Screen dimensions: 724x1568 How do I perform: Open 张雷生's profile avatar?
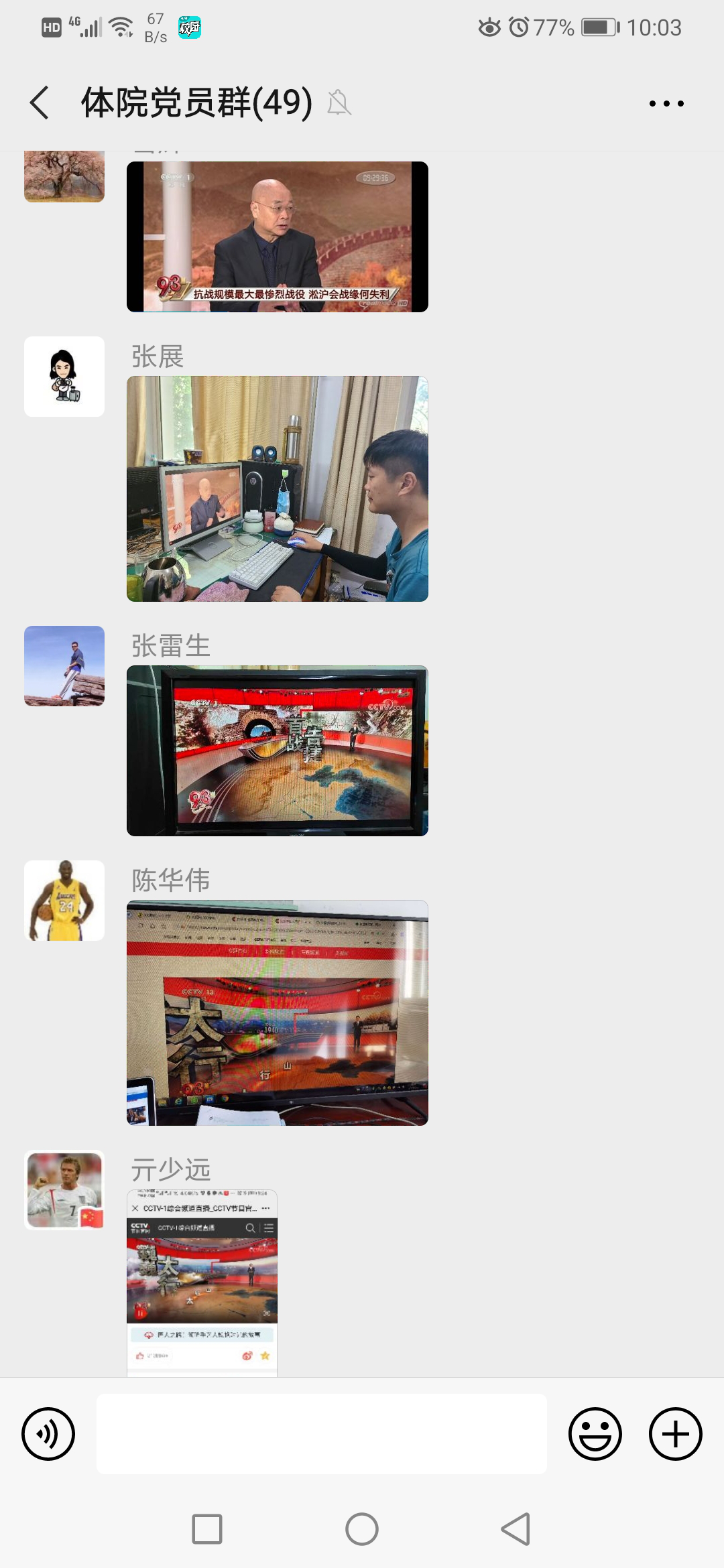pyautogui.click(x=64, y=666)
